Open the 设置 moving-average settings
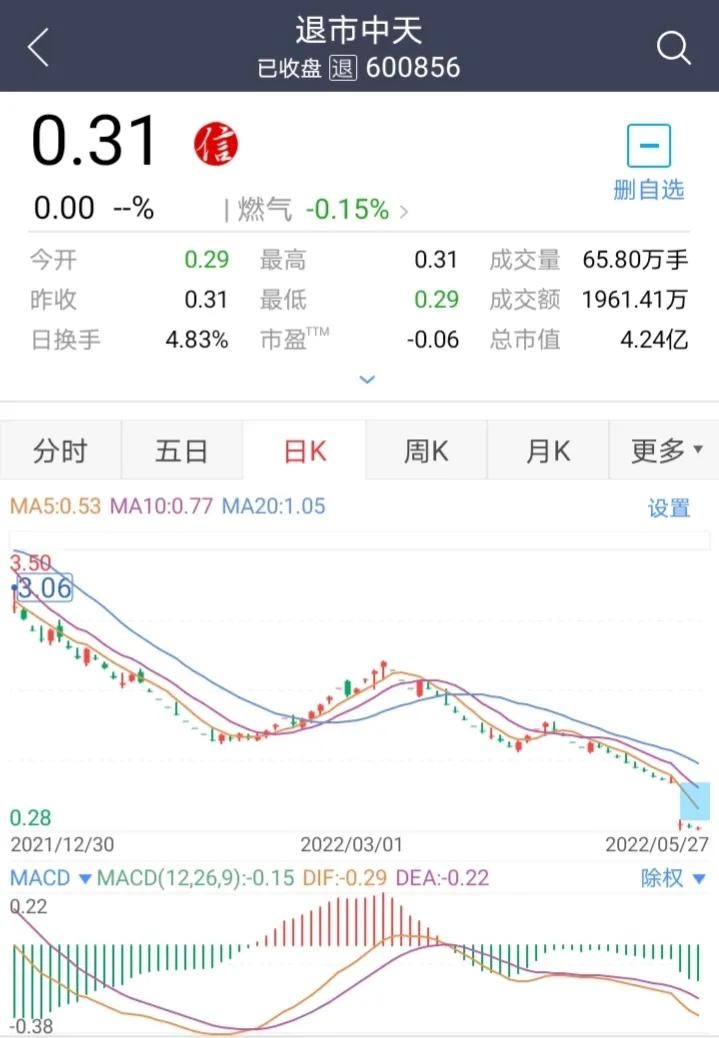719x1038 pixels. 669,508
